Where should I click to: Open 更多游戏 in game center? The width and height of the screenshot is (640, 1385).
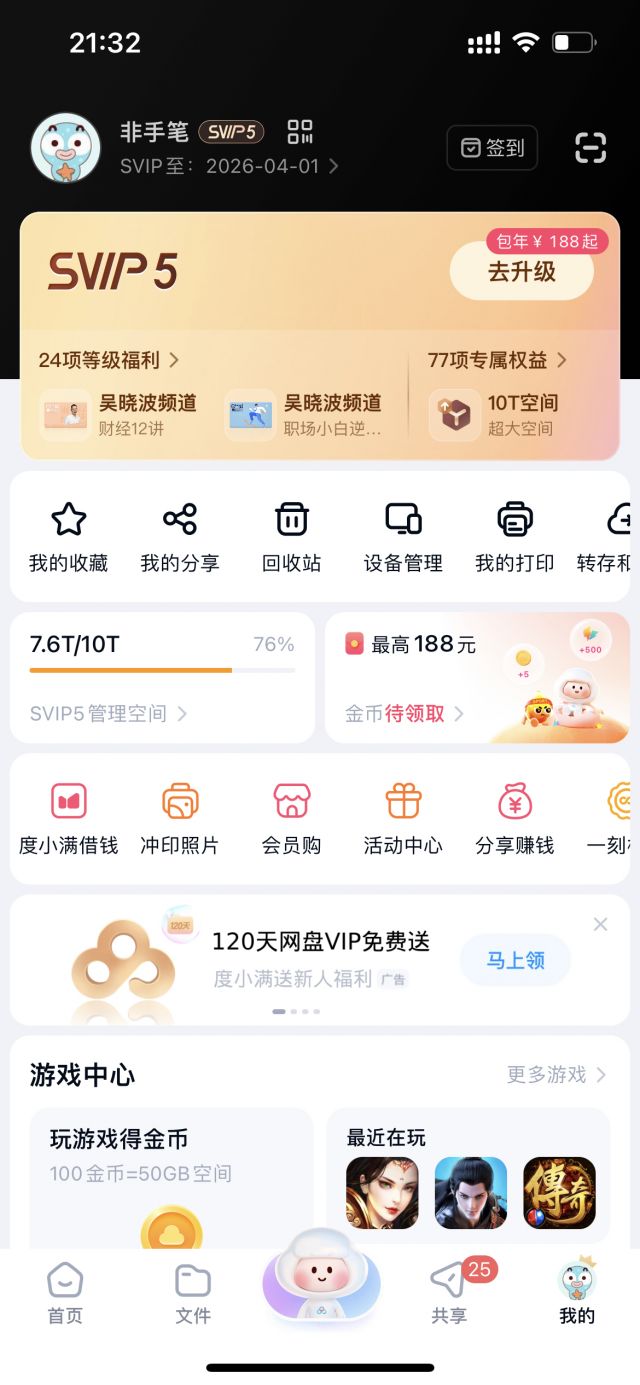(556, 1075)
